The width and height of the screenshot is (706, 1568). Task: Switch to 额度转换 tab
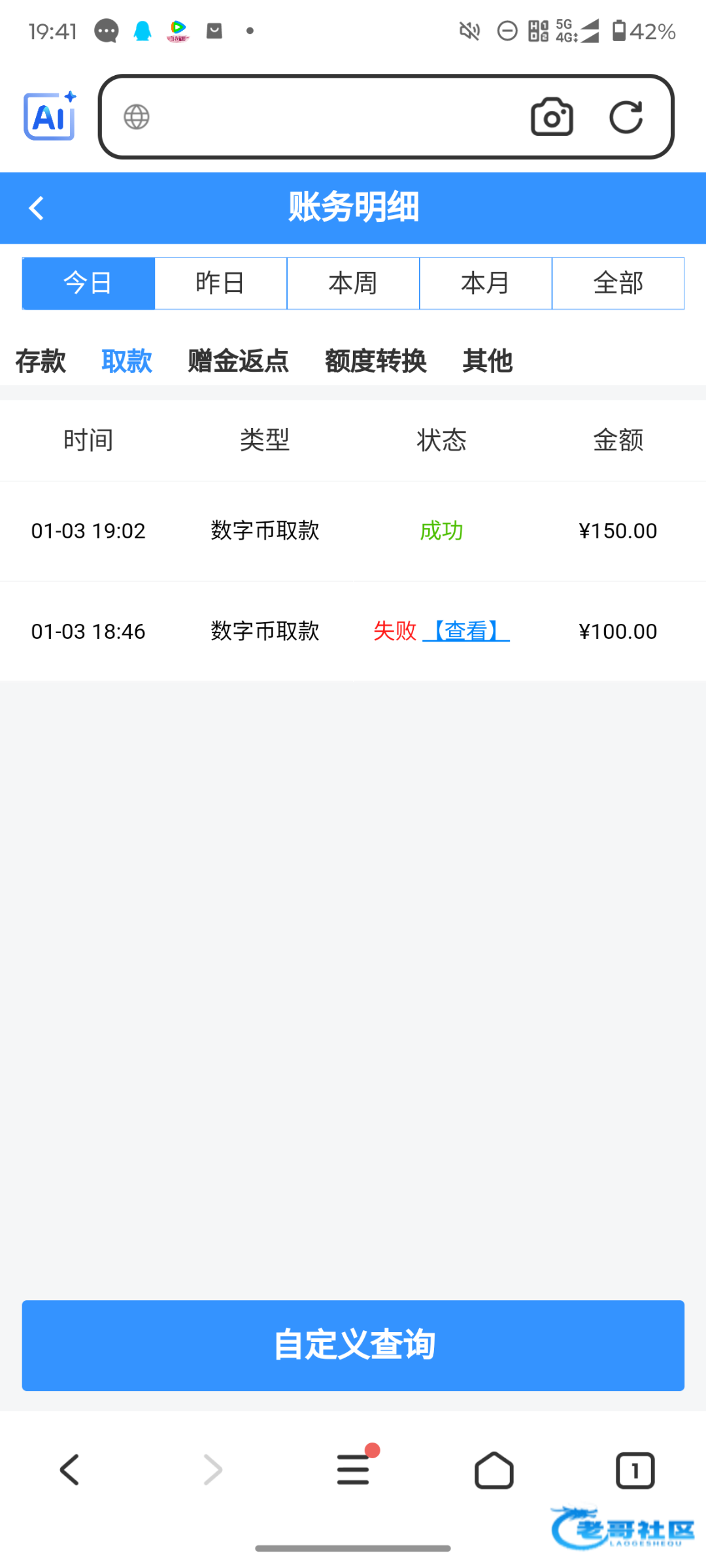click(x=376, y=361)
